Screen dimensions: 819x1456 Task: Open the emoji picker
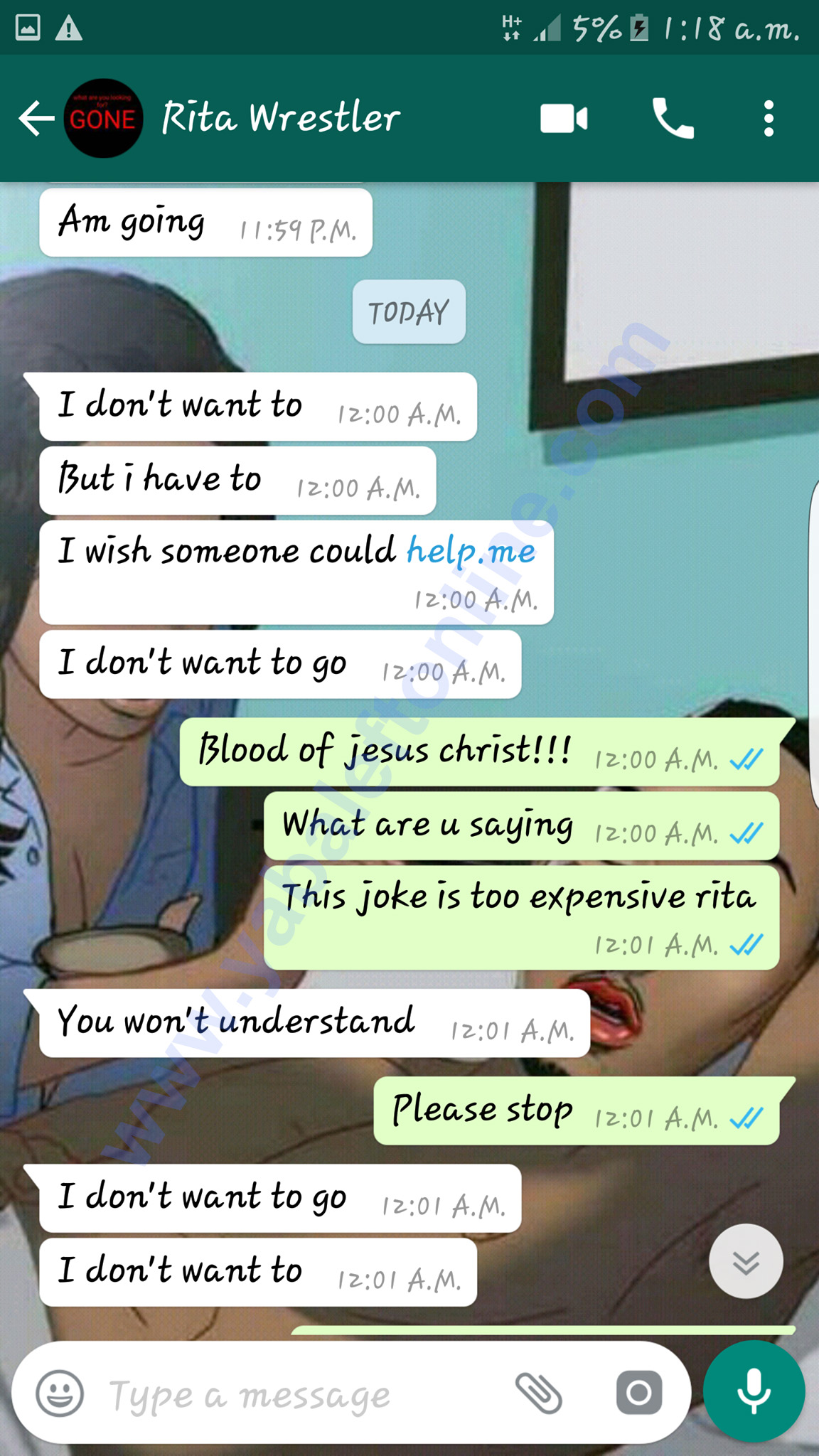click(x=60, y=1393)
